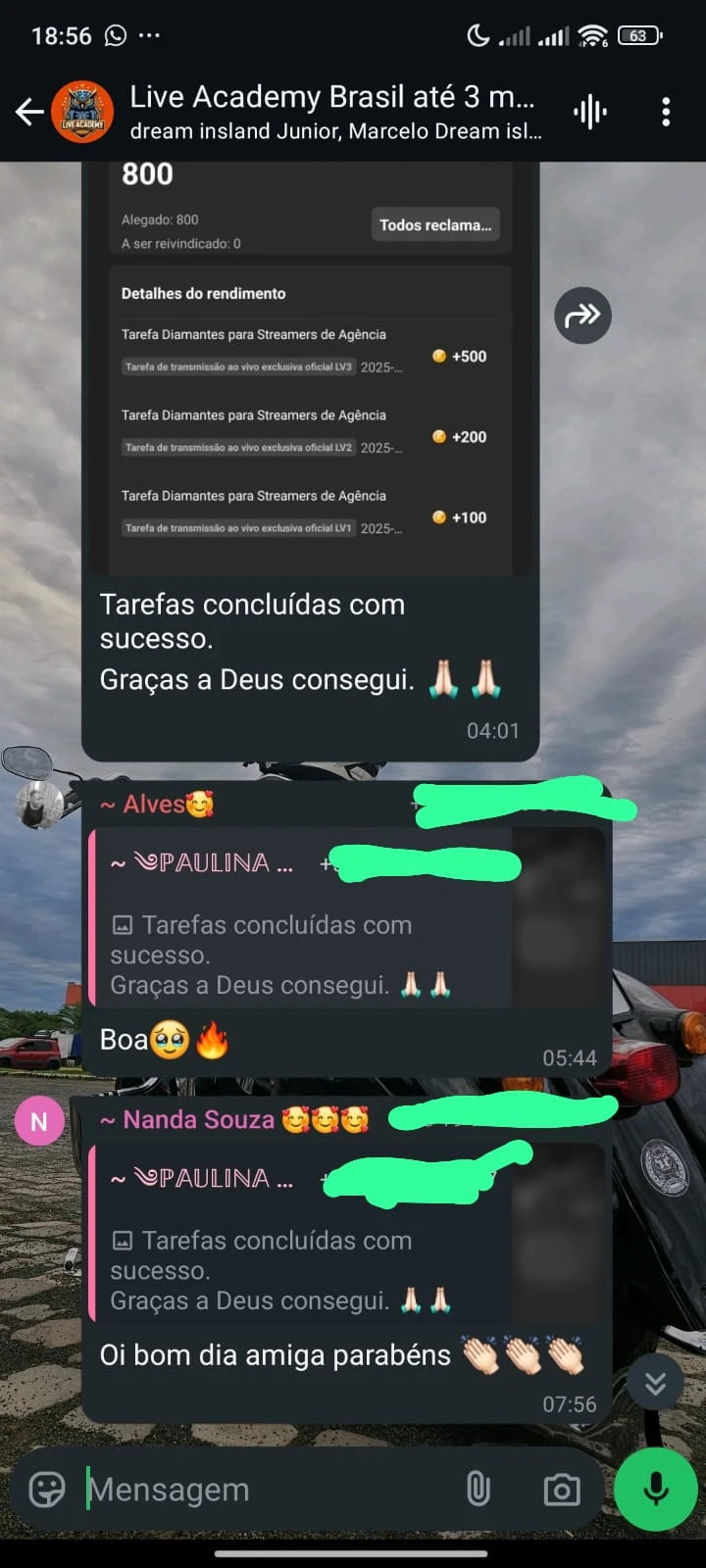Image resolution: width=706 pixels, height=1568 pixels.
Task: Open the emoji picker
Action: 47,1490
